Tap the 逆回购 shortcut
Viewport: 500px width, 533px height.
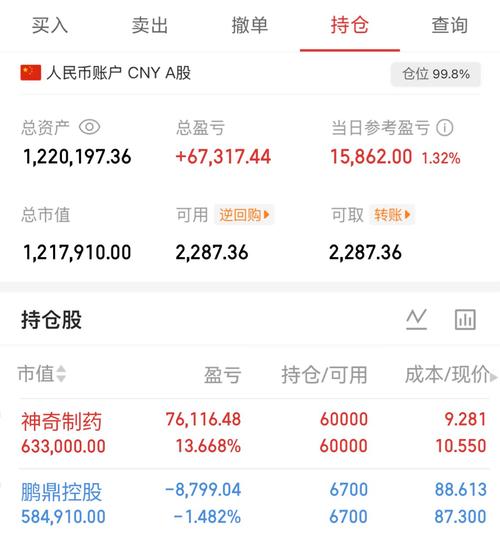click(244, 215)
